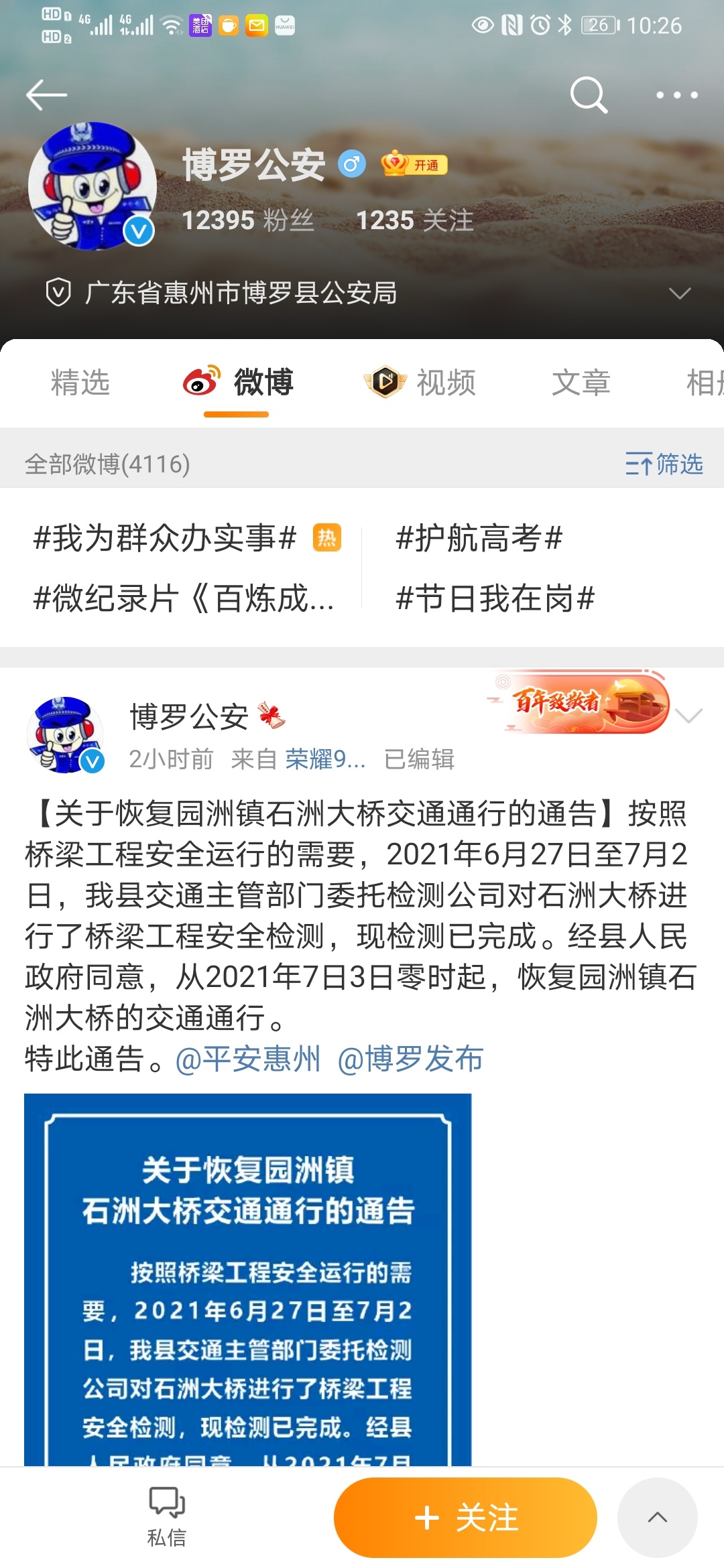The width and height of the screenshot is (724, 1568).
Task: View the 12395 粉丝 list
Action: (247, 220)
